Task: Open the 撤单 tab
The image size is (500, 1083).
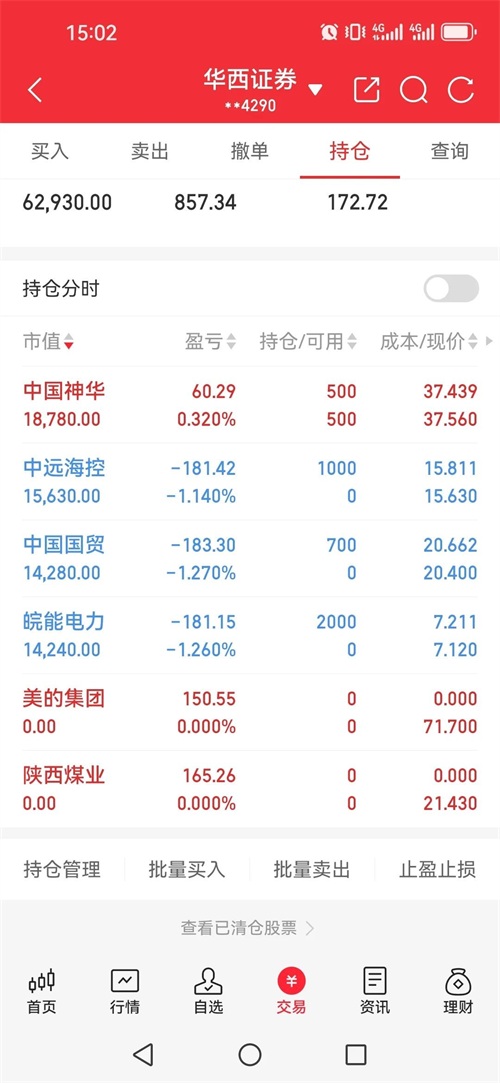Action: tap(249, 151)
